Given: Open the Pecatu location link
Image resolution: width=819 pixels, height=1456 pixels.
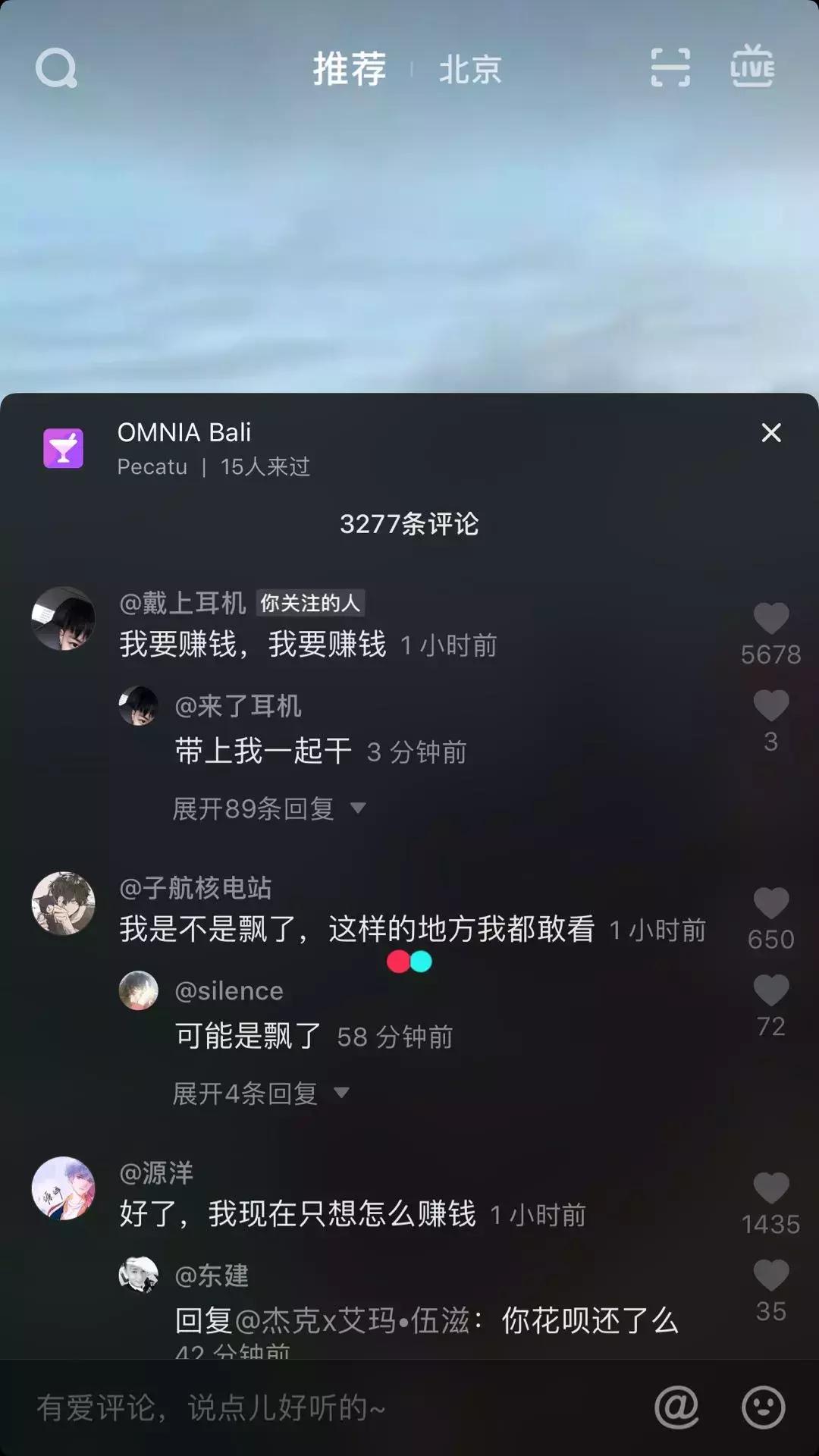Looking at the screenshot, I should pos(153,467).
